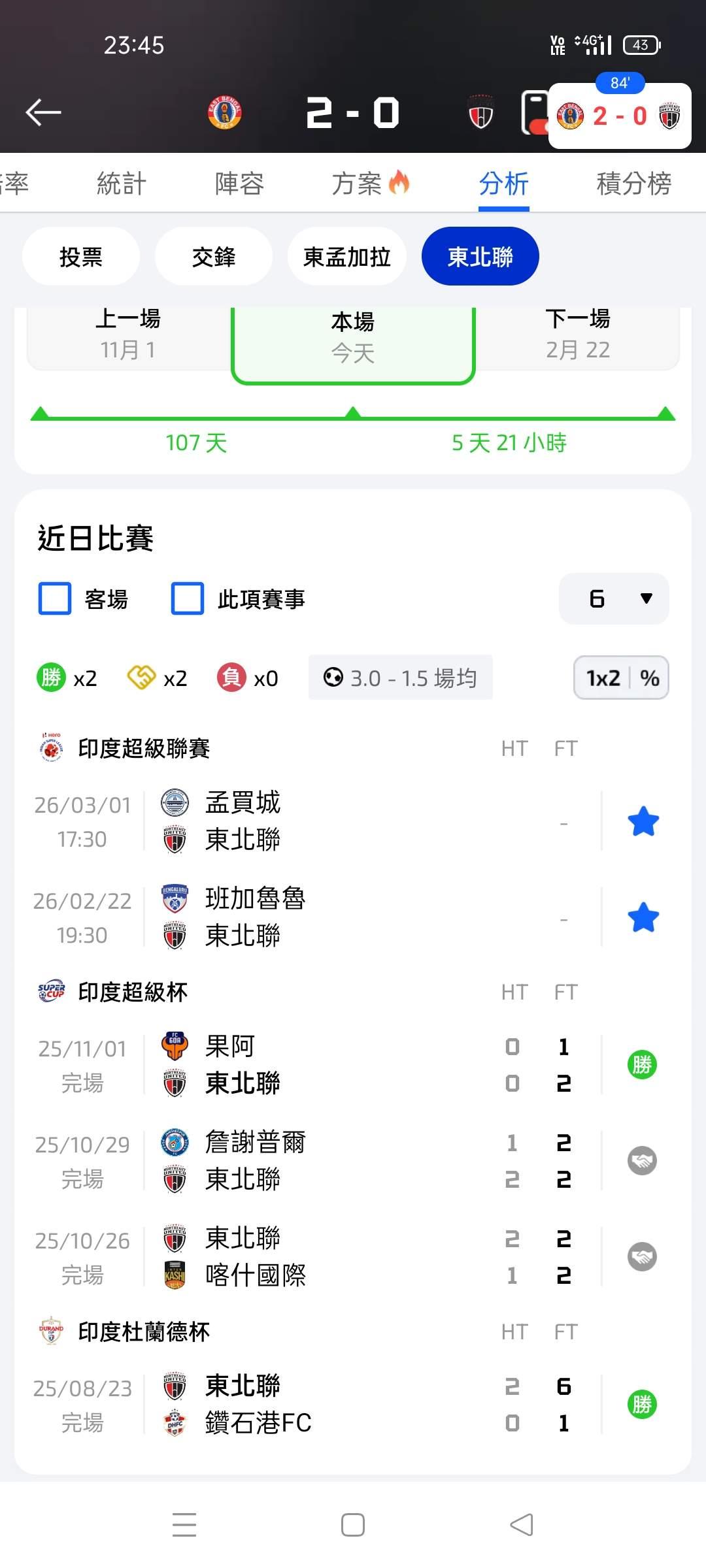Image resolution: width=706 pixels, height=1568 pixels.
Task: Switch to the 統計 tab
Action: (x=121, y=184)
